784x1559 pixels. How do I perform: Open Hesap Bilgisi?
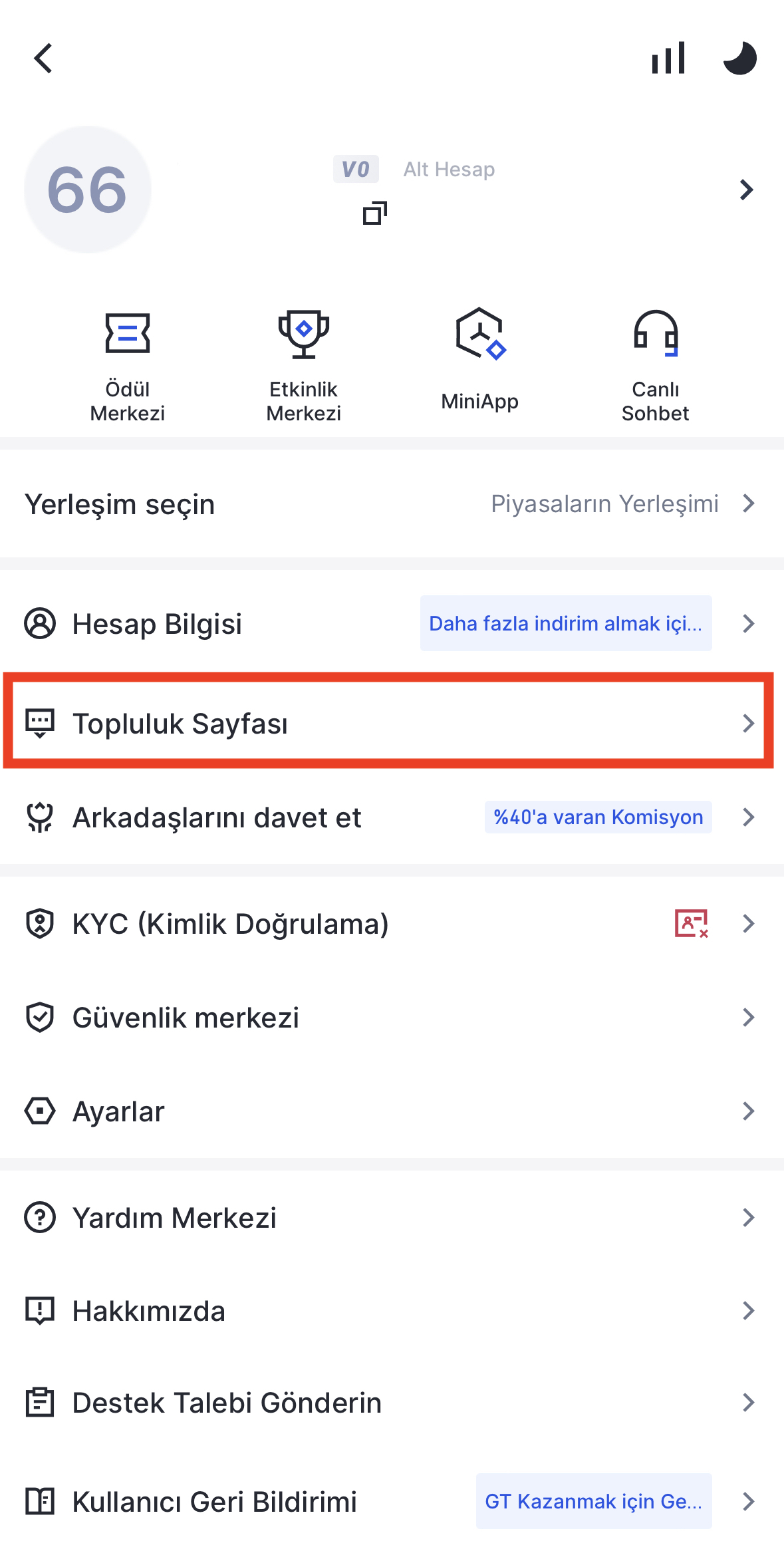[x=391, y=624]
